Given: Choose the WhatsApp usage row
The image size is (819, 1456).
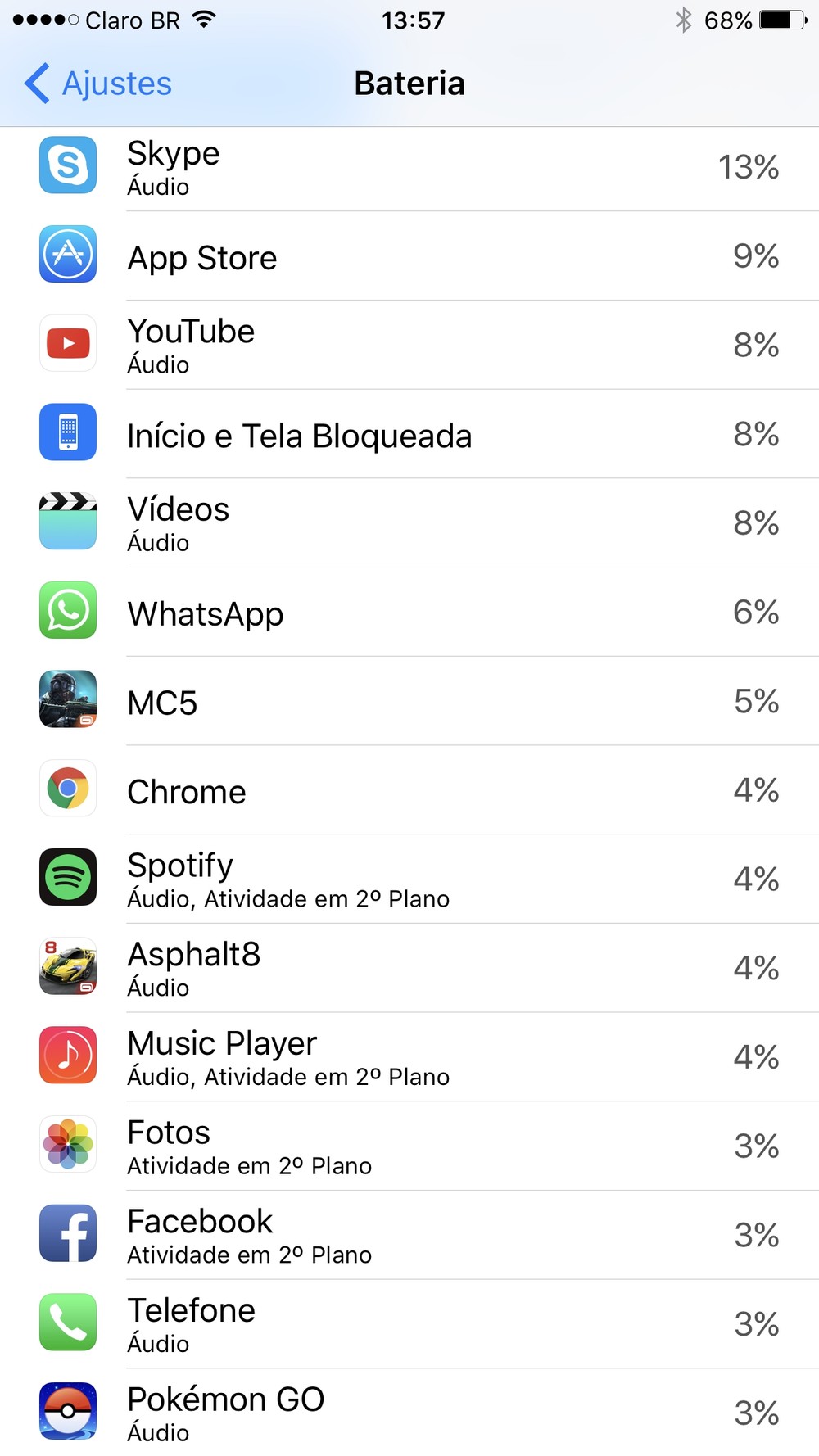Looking at the screenshot, I should point(409,613).
